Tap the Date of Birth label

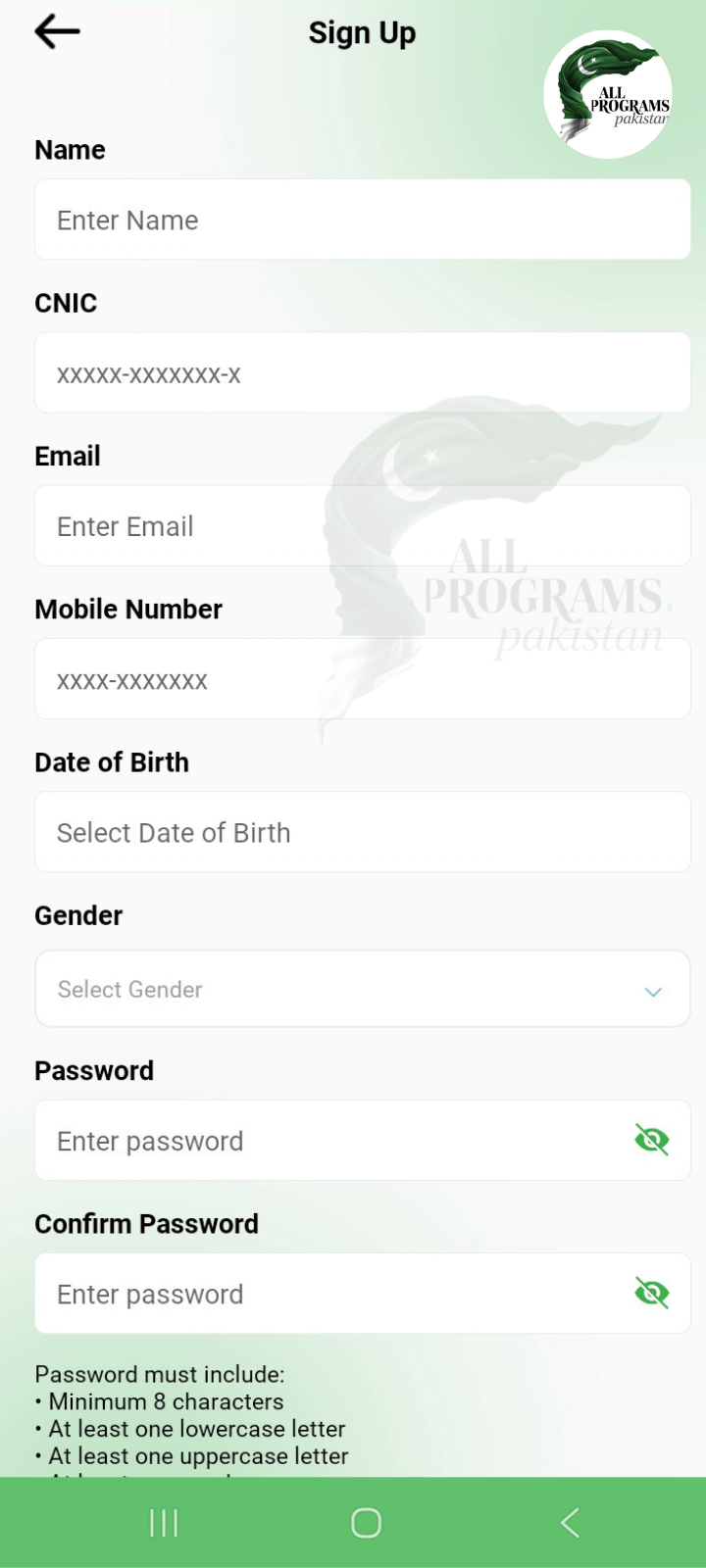(x=112, y=761)
